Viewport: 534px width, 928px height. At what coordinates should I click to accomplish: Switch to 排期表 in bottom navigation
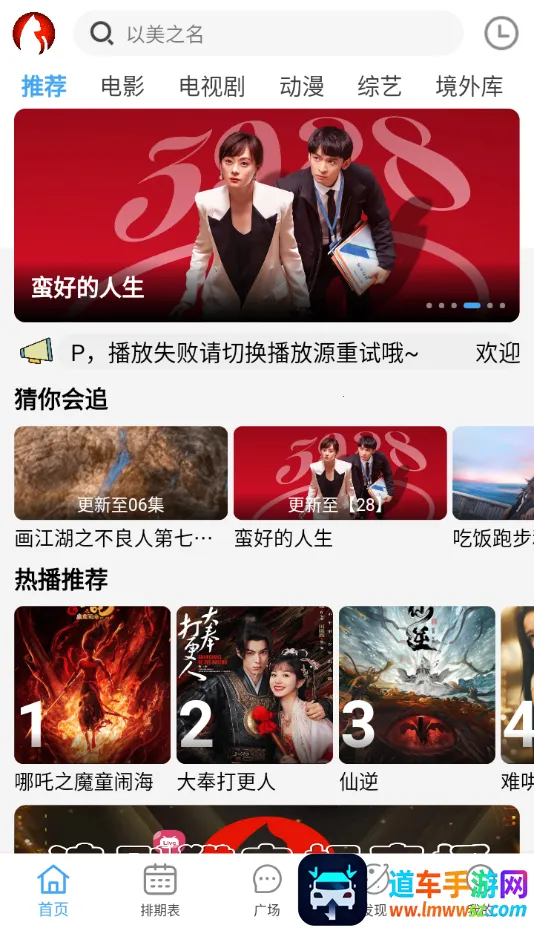click(x=160, y=891)
